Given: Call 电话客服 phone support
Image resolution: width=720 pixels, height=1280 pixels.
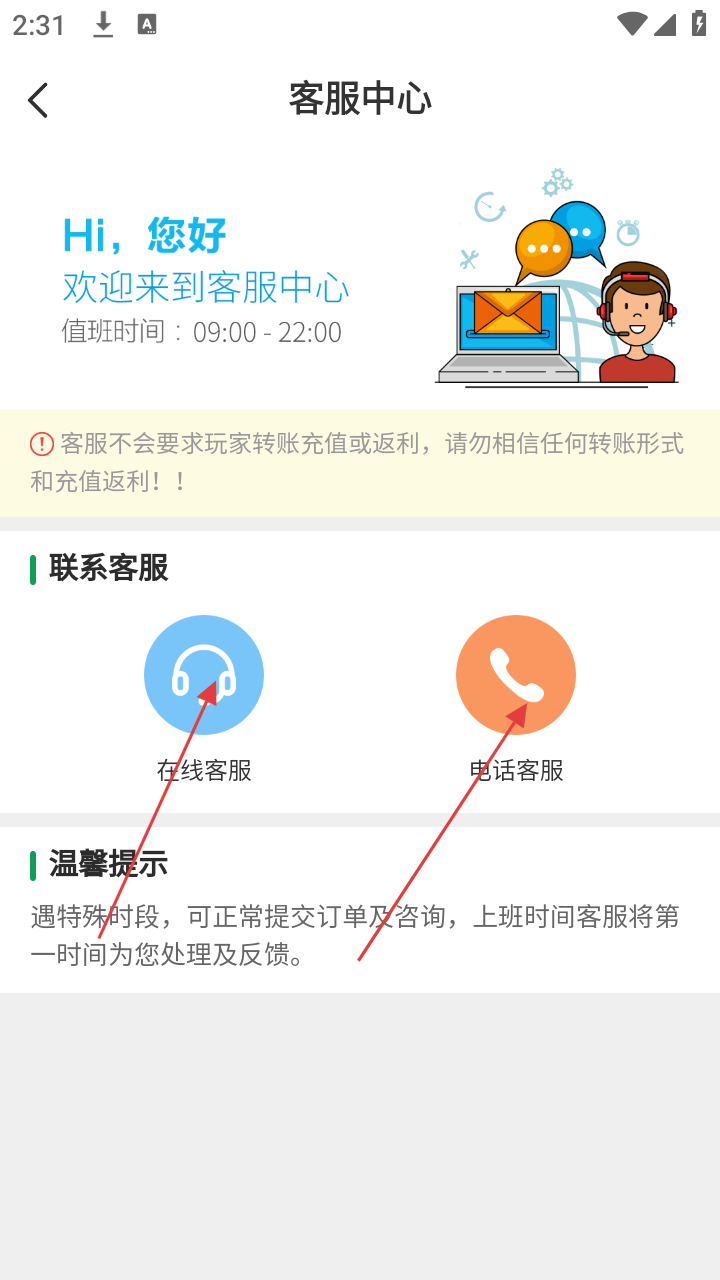Looking at the screenshot, I should point(516,675).
